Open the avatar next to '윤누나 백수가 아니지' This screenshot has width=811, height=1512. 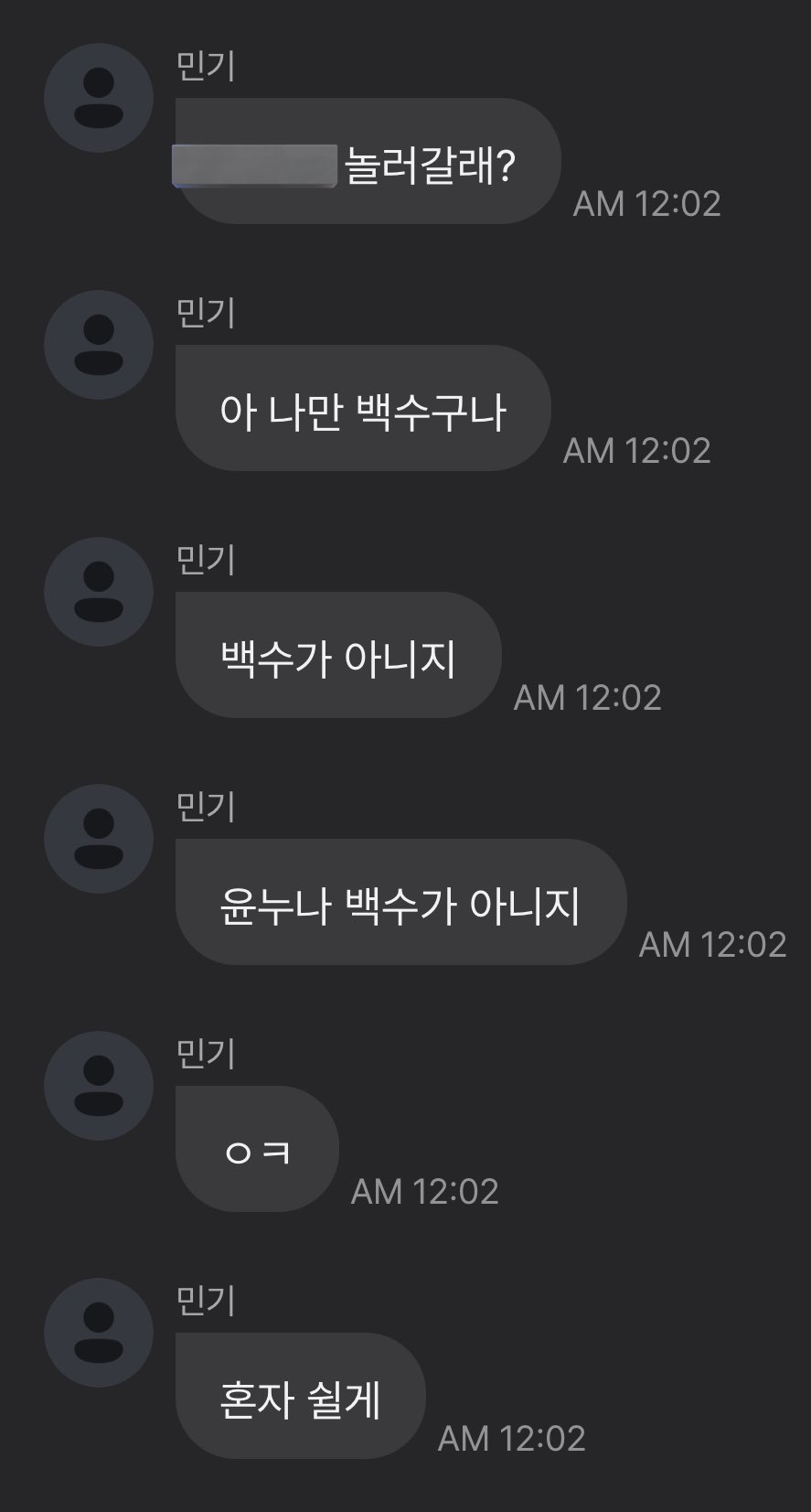(x=98, y=839)
